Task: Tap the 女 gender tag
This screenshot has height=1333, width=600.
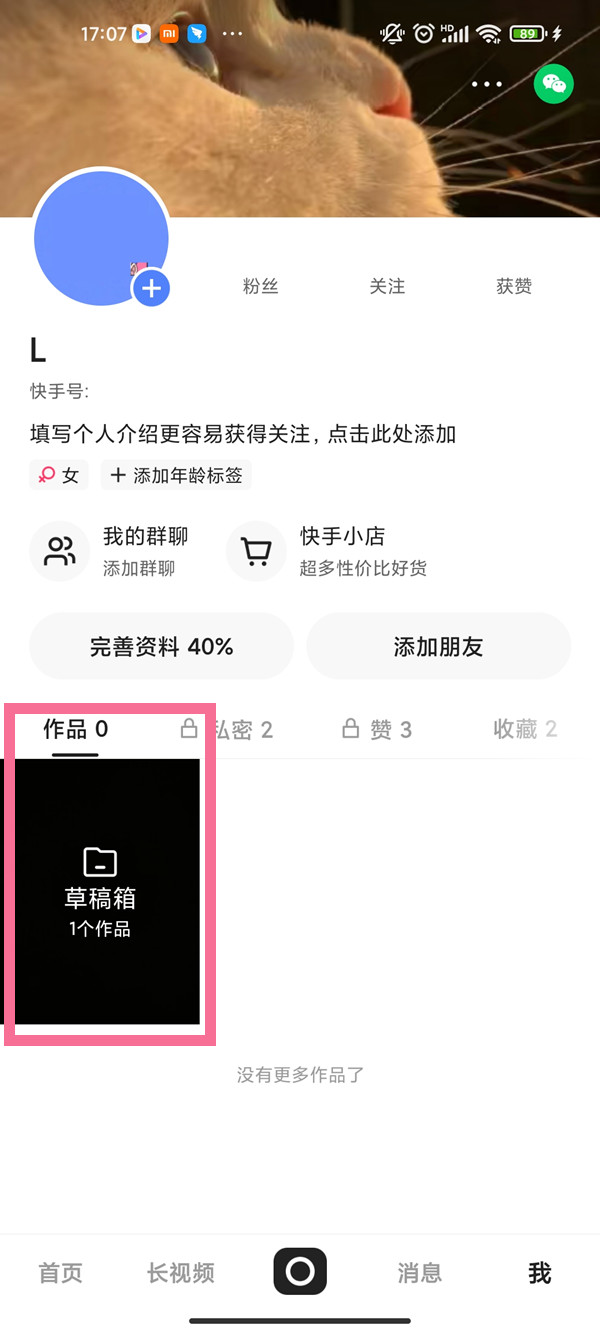Action: (59, 475)
